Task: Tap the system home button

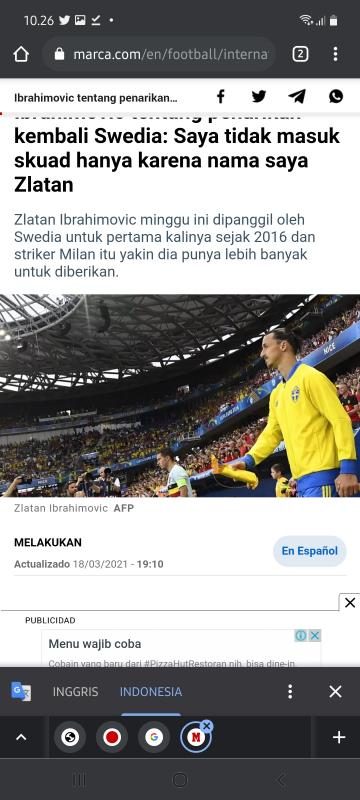Action: click(180, 780)
